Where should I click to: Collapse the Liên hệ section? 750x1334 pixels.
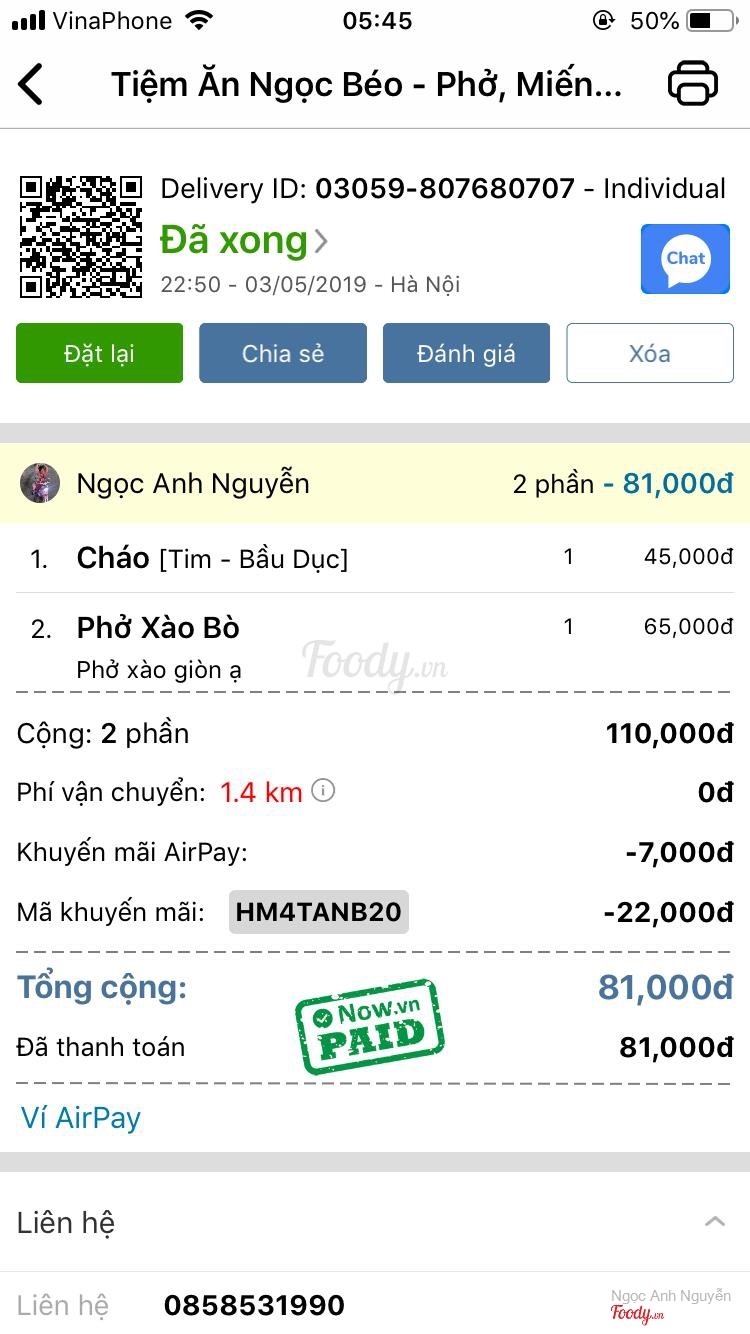[714, 1222]
